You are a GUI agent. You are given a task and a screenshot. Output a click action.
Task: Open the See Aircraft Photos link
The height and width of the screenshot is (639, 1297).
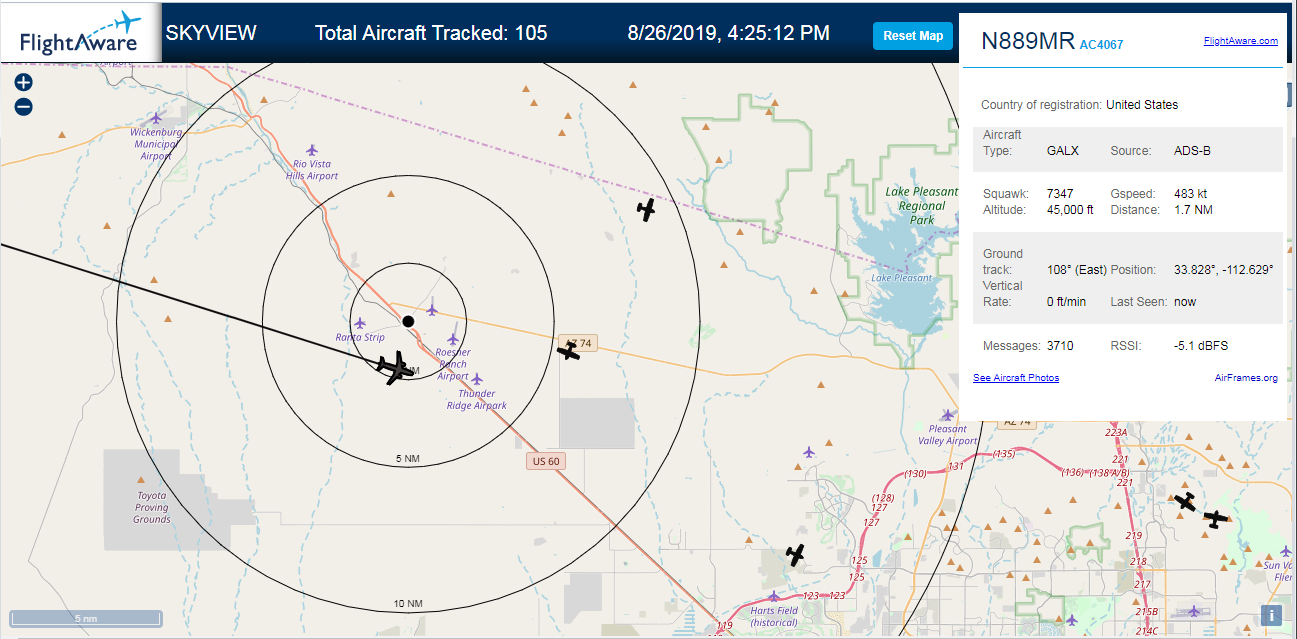coord(1016,378)
